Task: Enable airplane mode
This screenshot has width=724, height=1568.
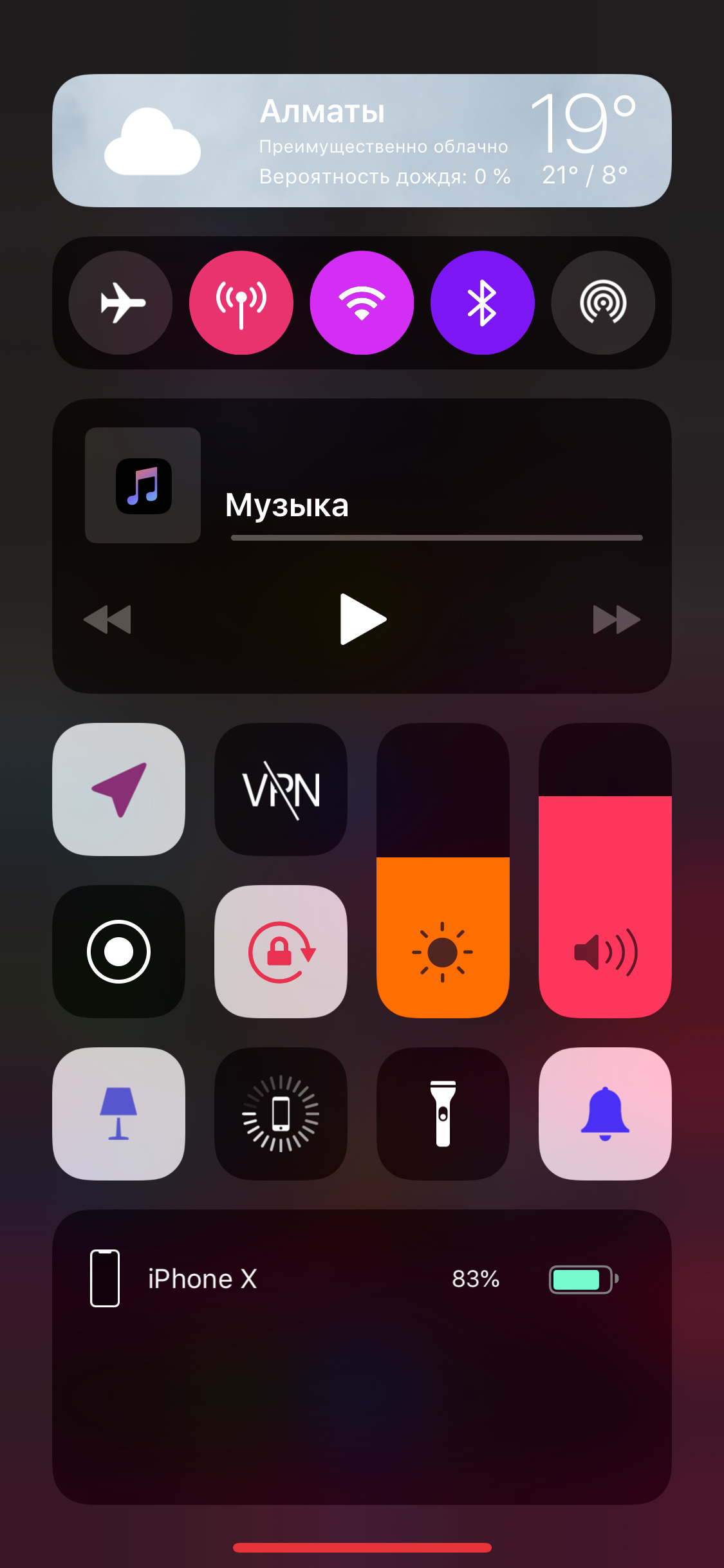Action: point(120,303)
